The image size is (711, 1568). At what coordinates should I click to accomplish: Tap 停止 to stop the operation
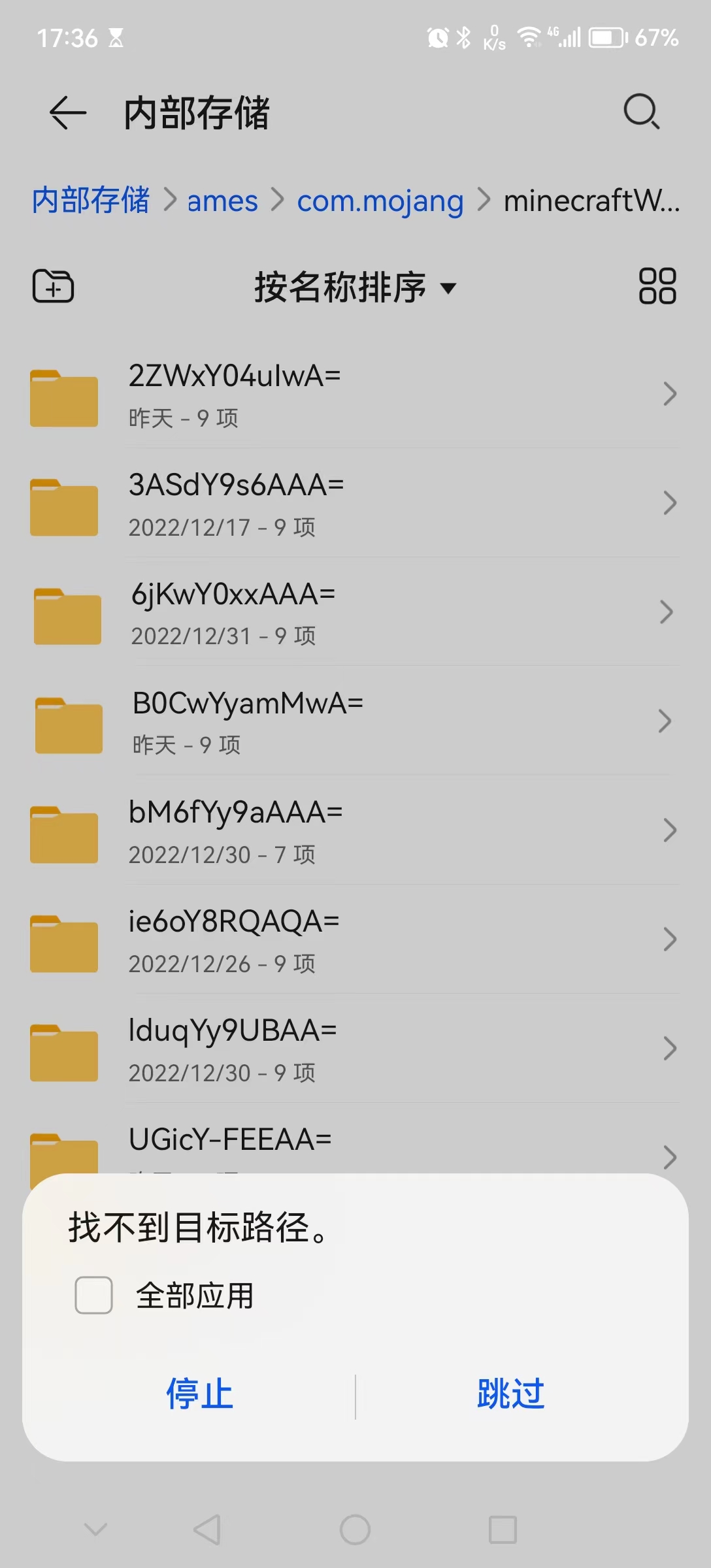click(199, 1394)
